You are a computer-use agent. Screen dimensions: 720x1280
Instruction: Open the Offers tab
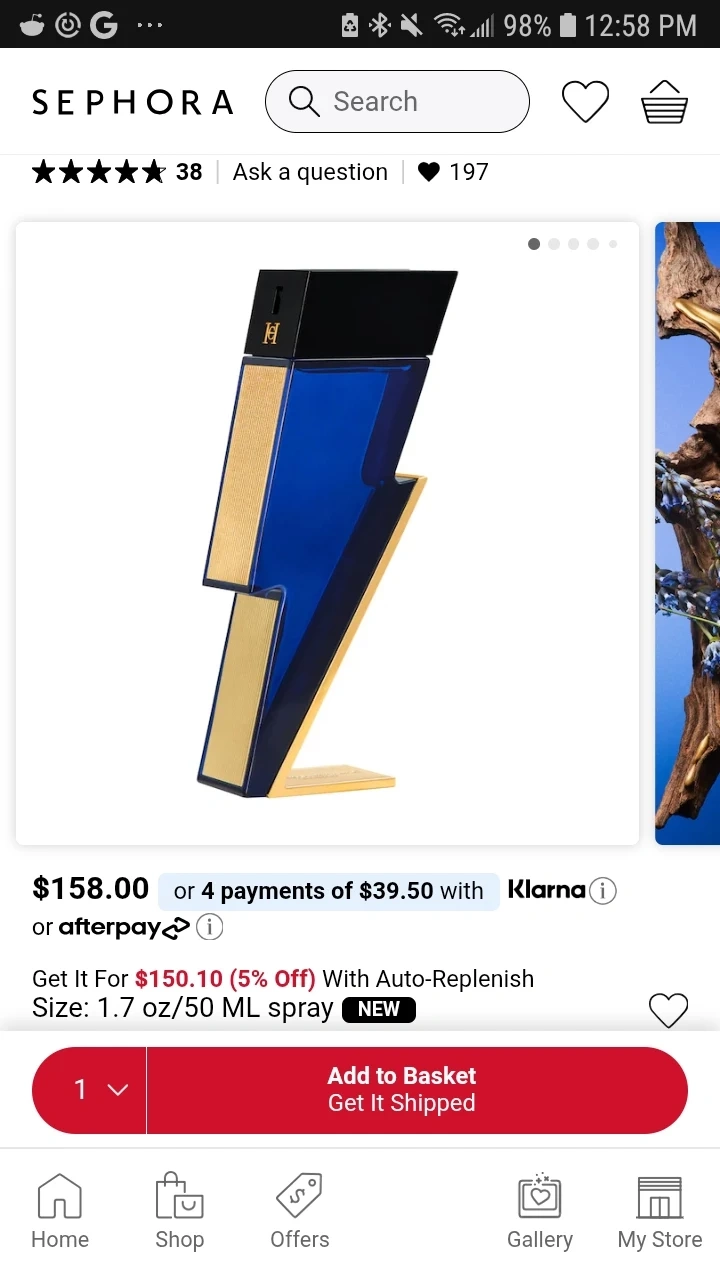(x=300, y=1212)
